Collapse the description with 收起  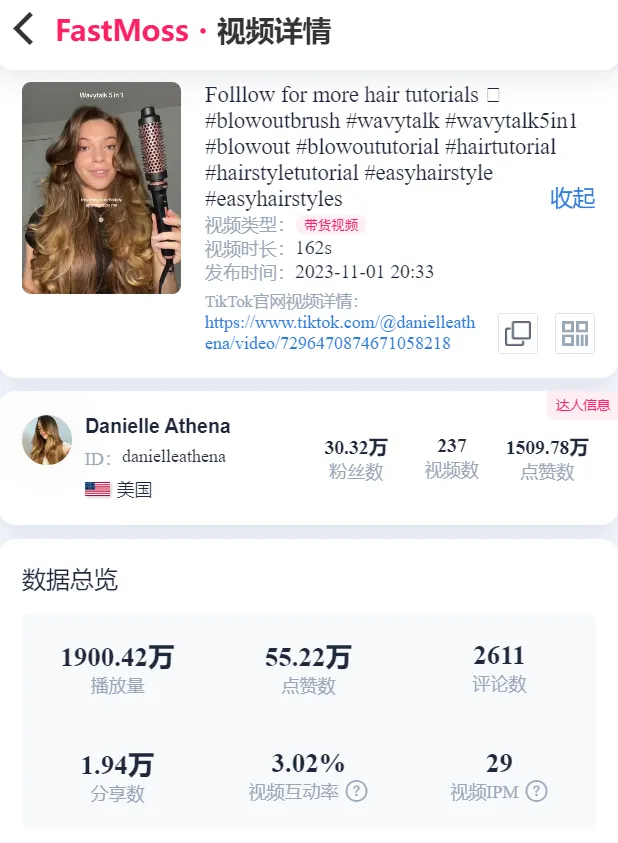572,198
